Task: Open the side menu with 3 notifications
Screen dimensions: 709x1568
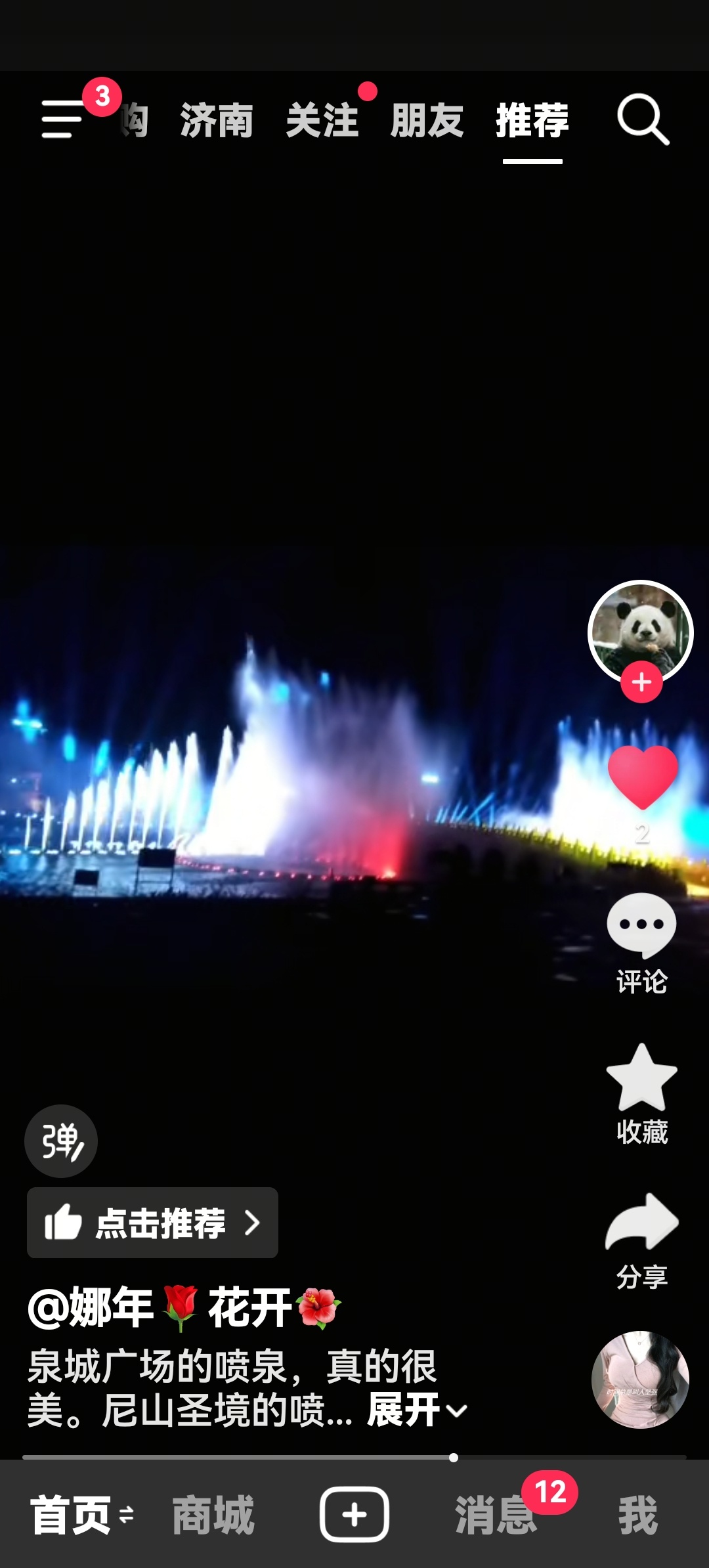Action: pos(63,120)
